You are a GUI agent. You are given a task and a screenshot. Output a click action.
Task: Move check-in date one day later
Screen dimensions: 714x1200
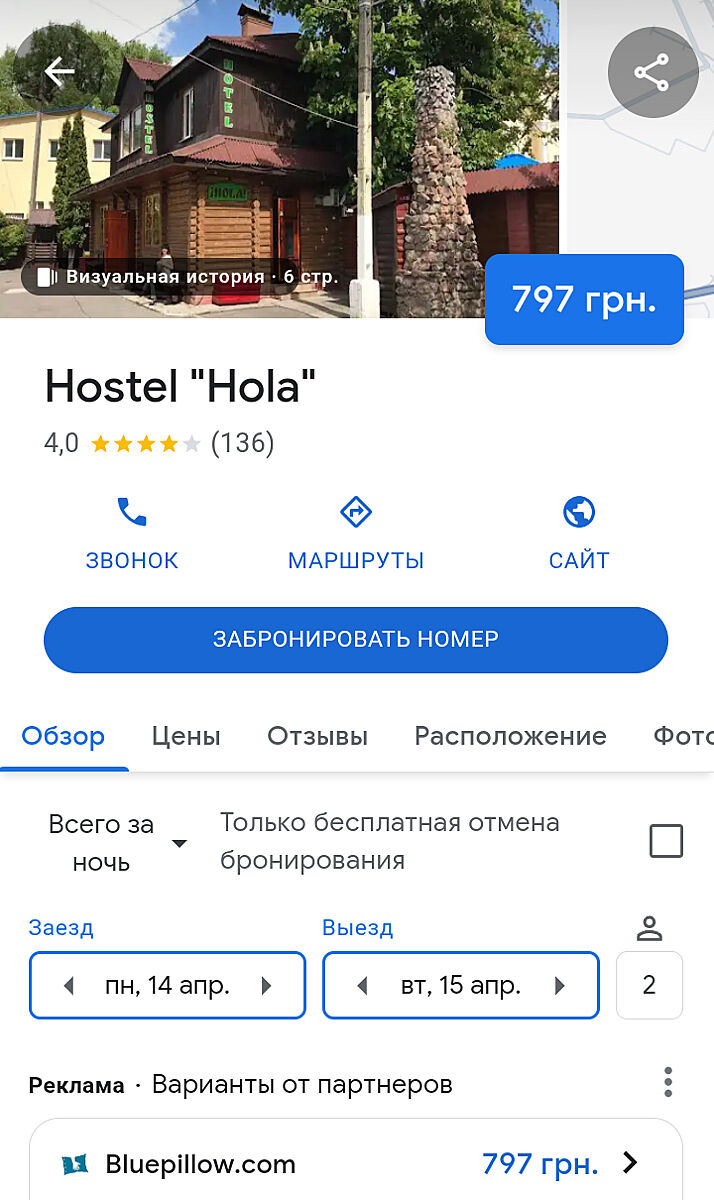(266, 986)
